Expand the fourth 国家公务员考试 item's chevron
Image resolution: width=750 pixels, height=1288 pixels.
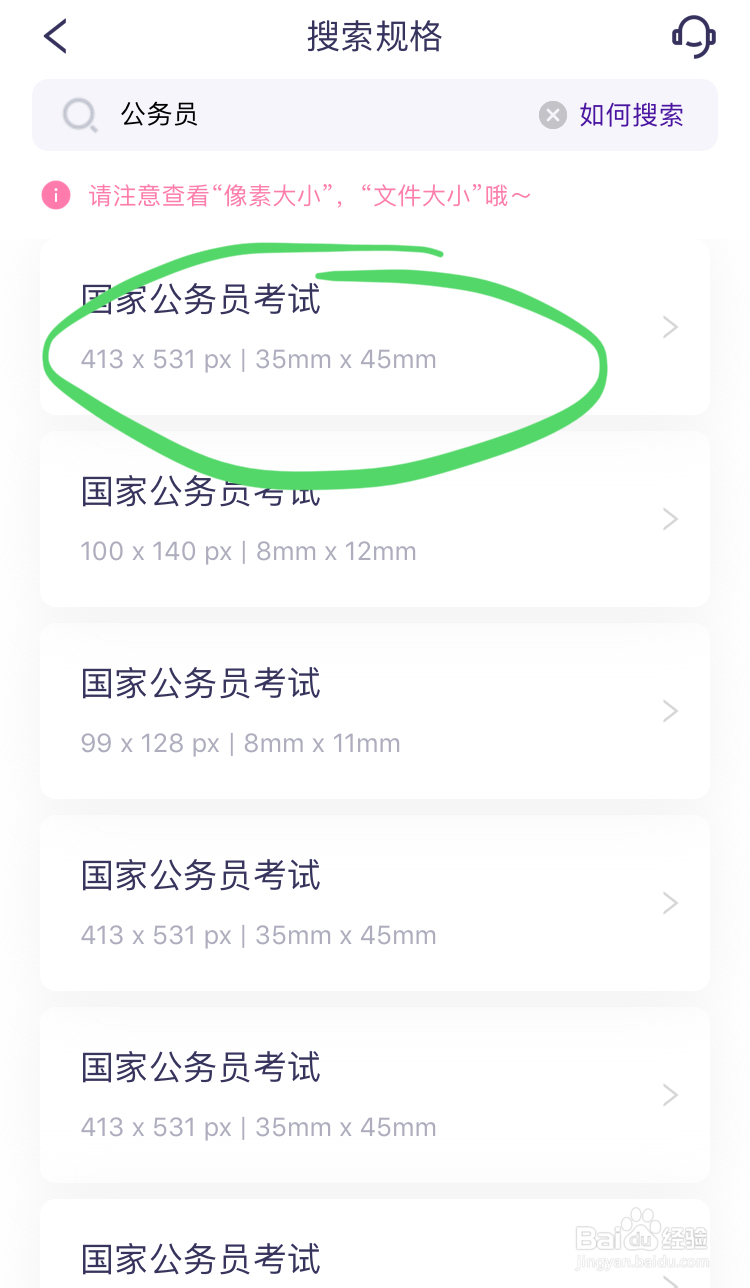click(669, 903)
